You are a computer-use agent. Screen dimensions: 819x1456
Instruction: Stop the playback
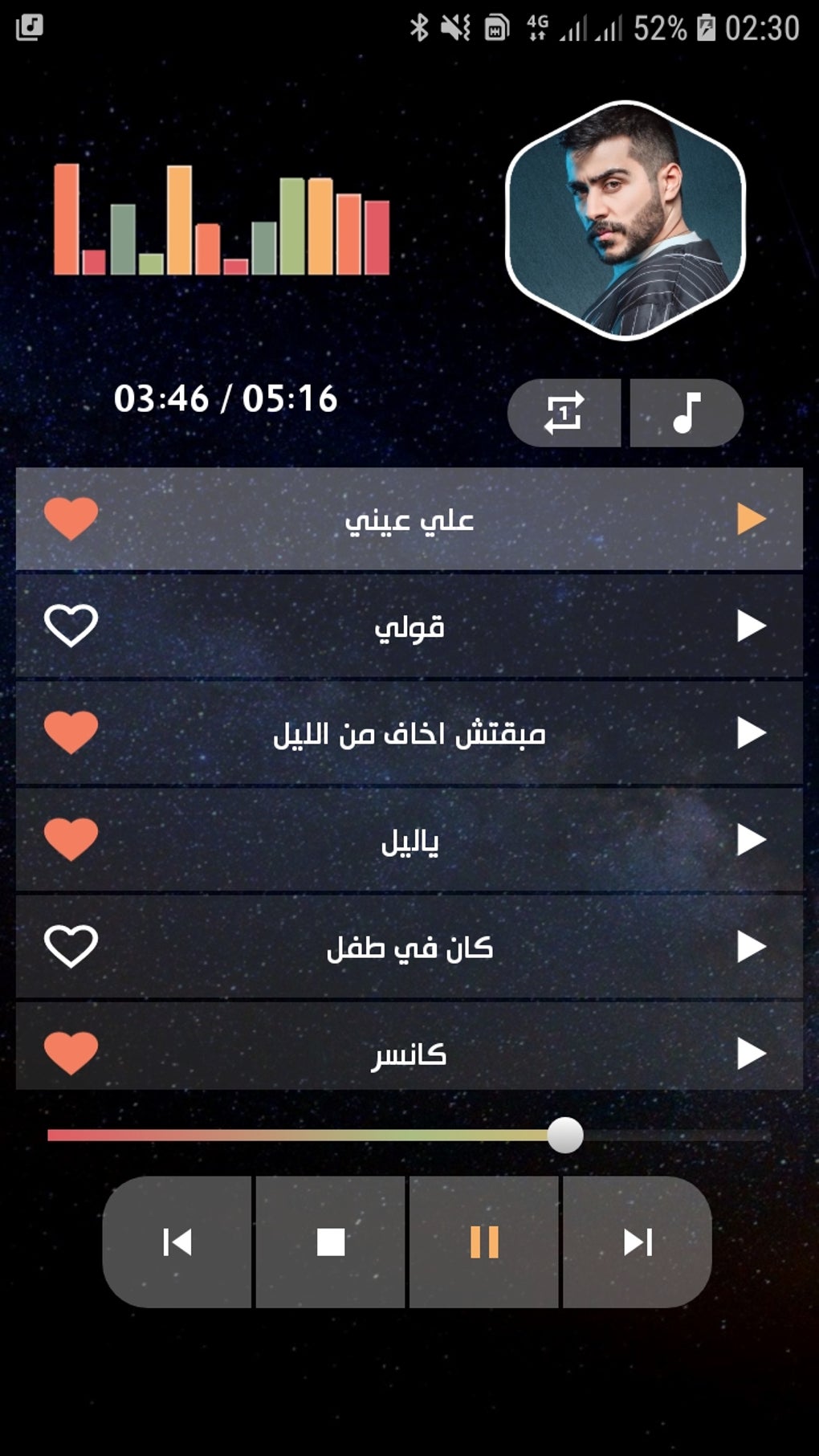pyautogui.click(x=331, y=1242)
